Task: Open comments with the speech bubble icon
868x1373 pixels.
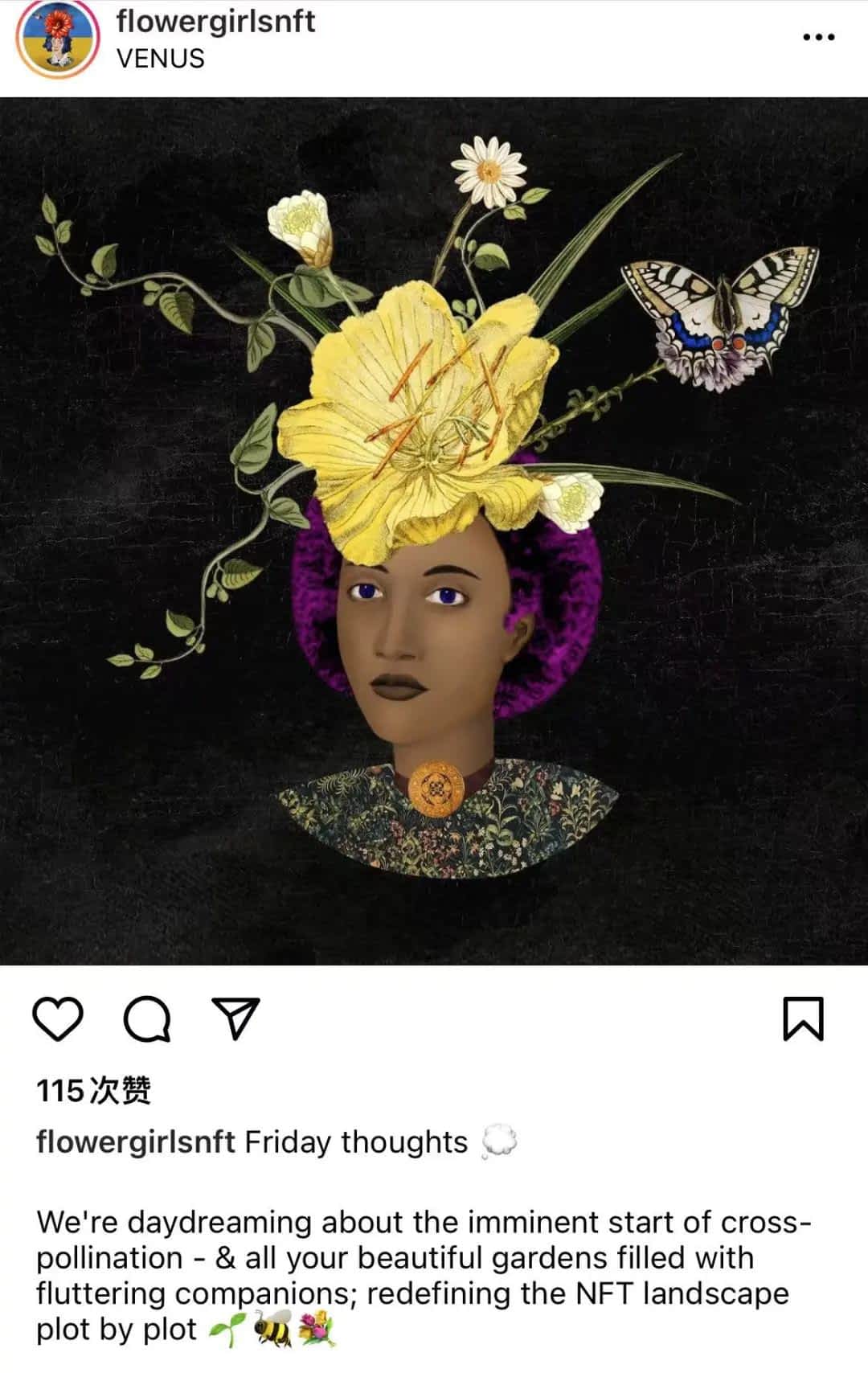Action: [147, 1018]
